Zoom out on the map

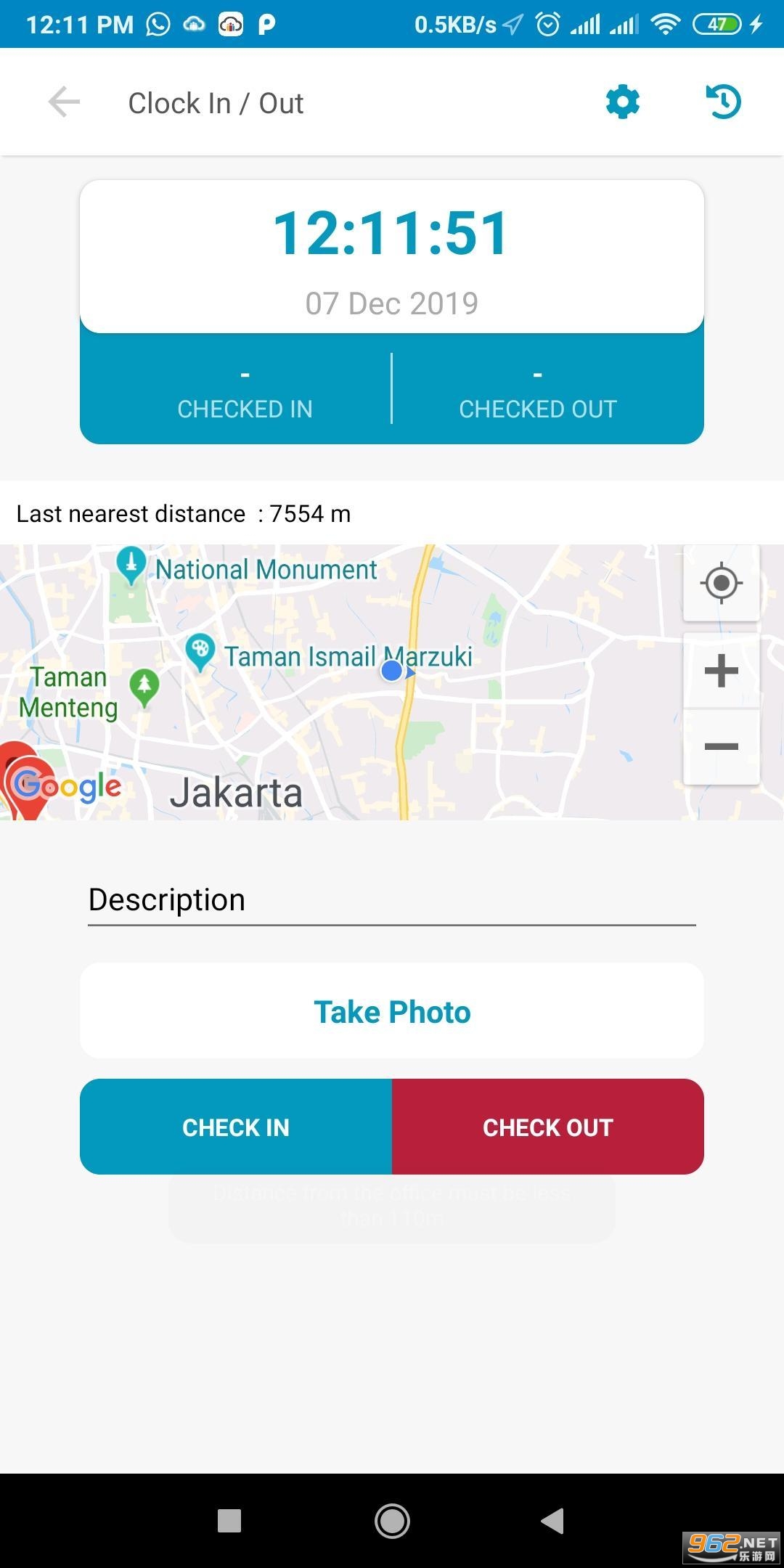point(721,746)
